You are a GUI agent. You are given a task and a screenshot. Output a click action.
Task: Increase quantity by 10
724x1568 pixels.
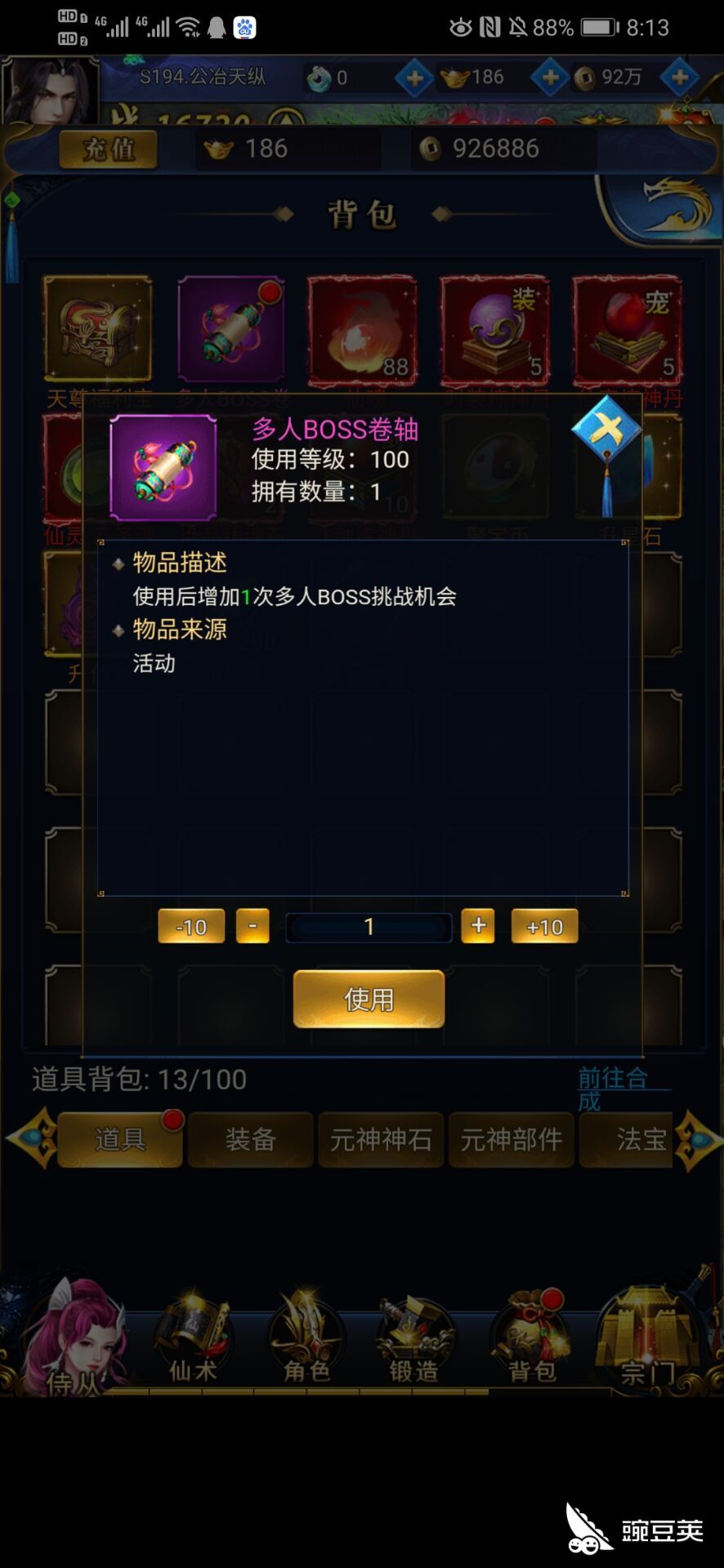[544, 927]
